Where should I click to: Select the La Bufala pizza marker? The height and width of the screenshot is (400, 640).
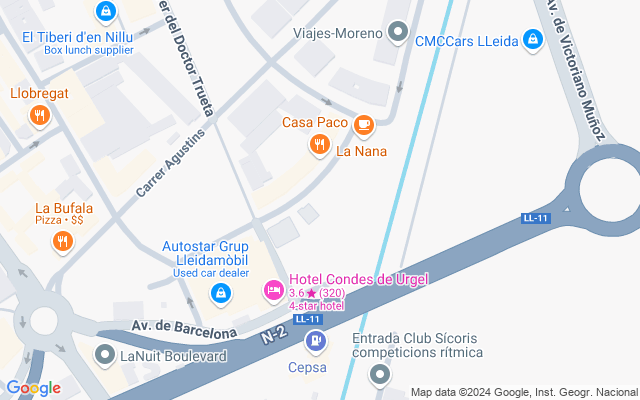click(x=63, y=241)
